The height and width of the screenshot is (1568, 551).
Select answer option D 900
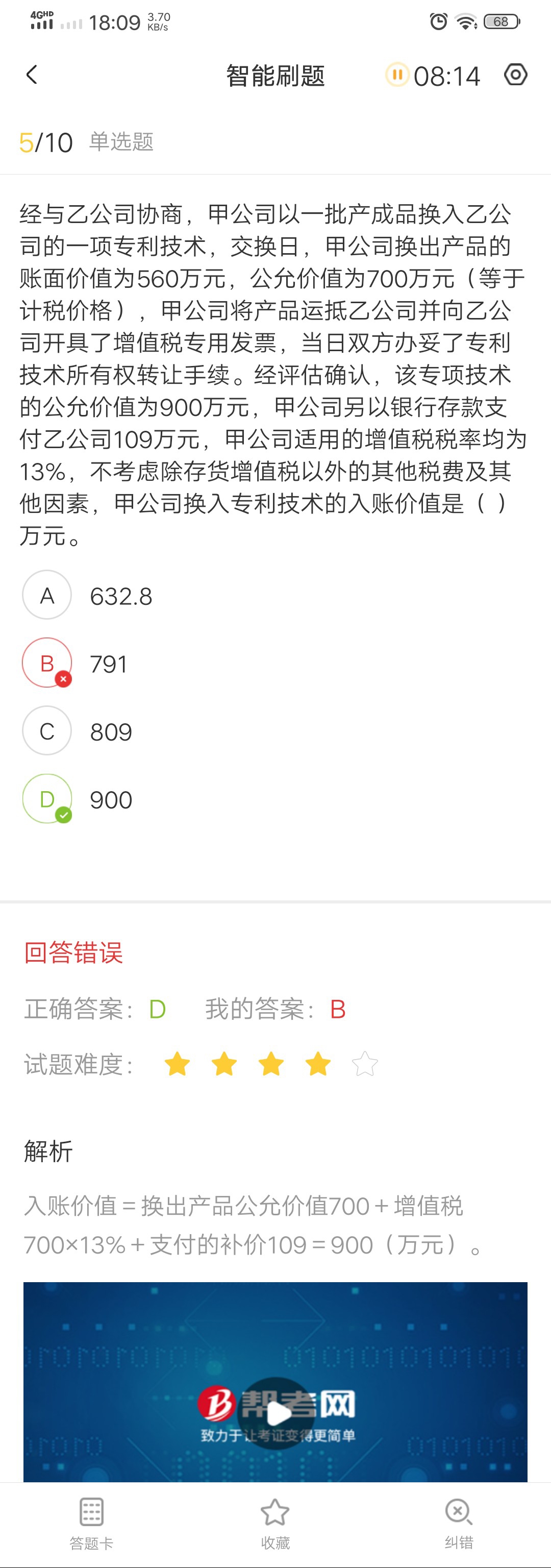tap(47, 799)
